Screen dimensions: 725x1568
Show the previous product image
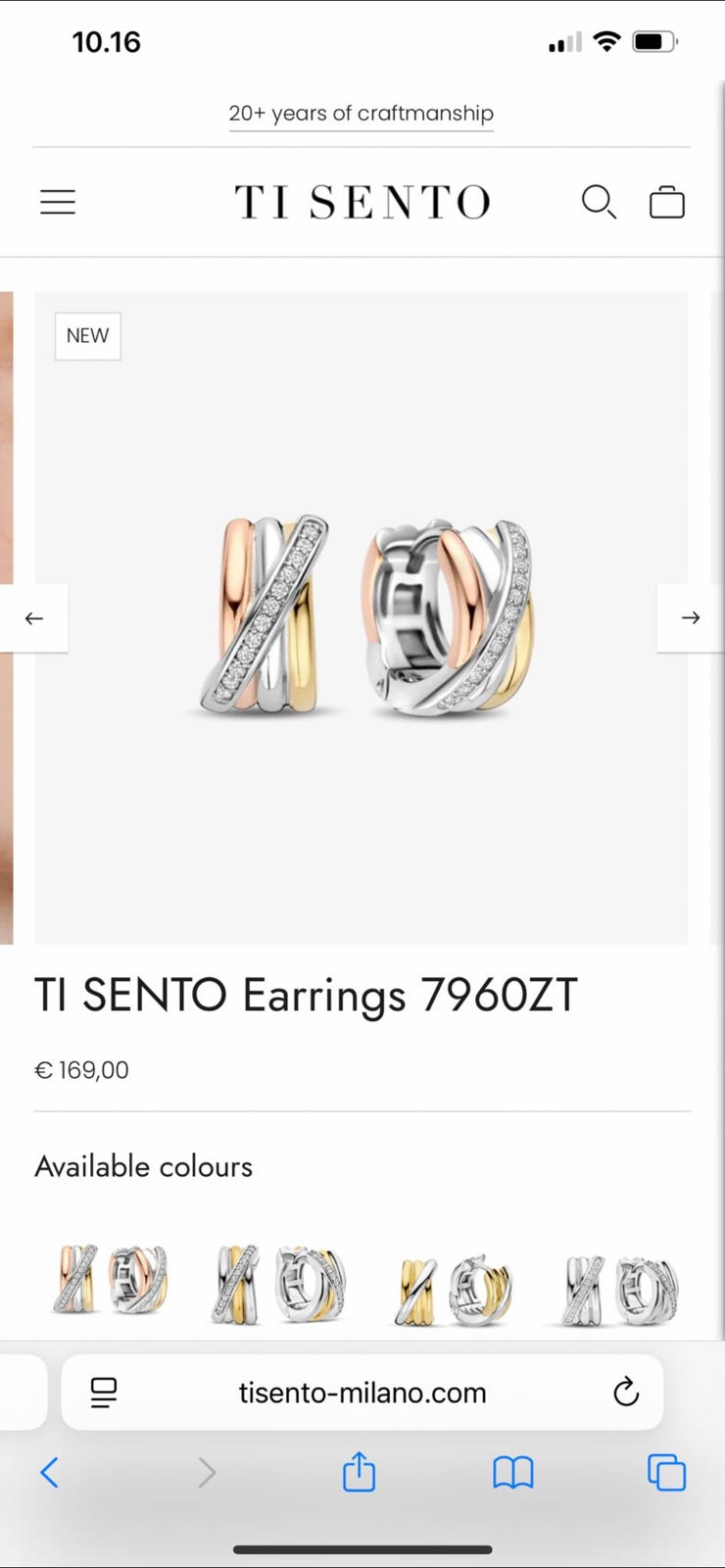(x=34, y=617)
